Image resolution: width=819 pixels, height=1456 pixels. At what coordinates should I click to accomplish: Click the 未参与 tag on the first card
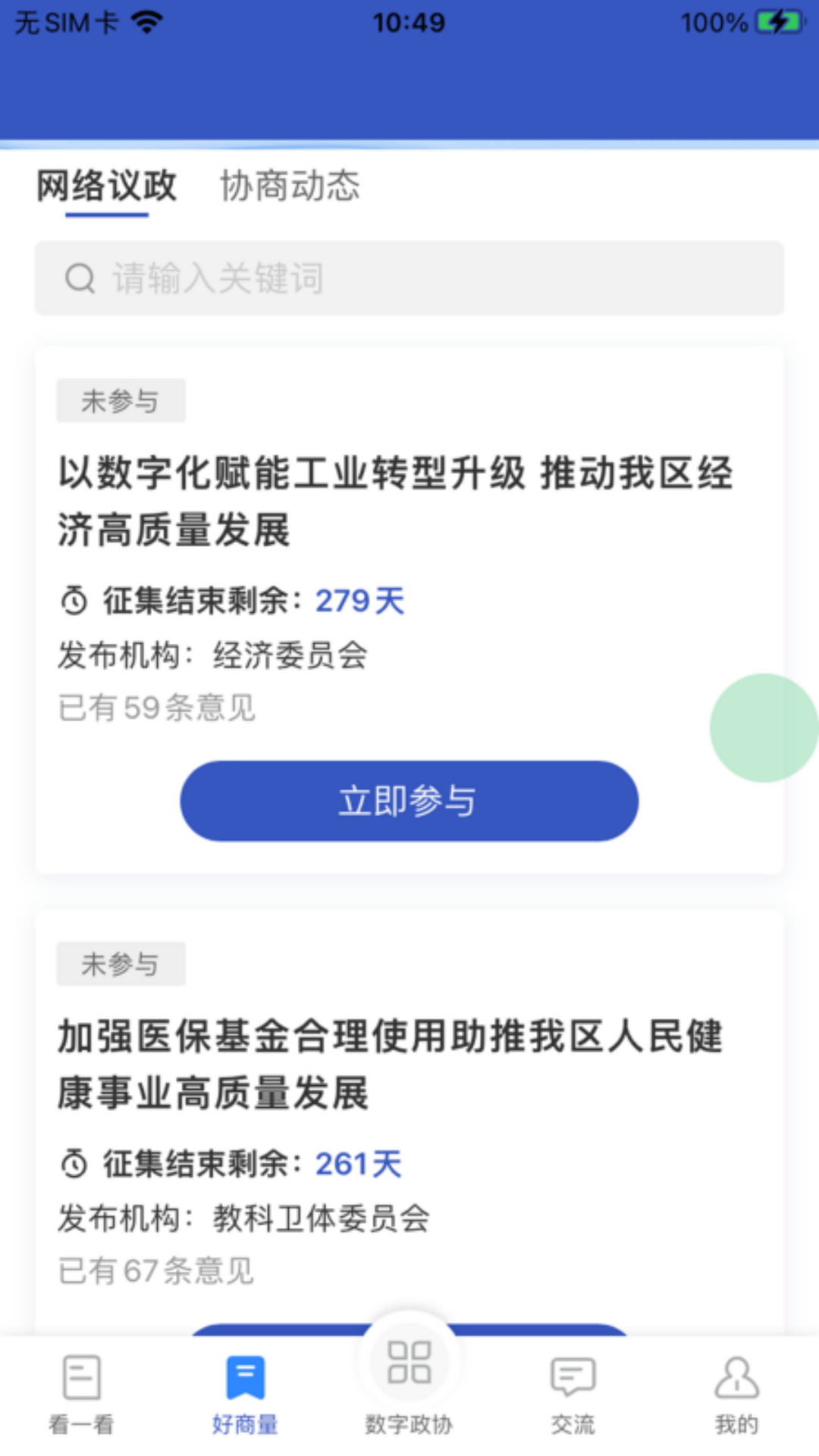point(121,400)
